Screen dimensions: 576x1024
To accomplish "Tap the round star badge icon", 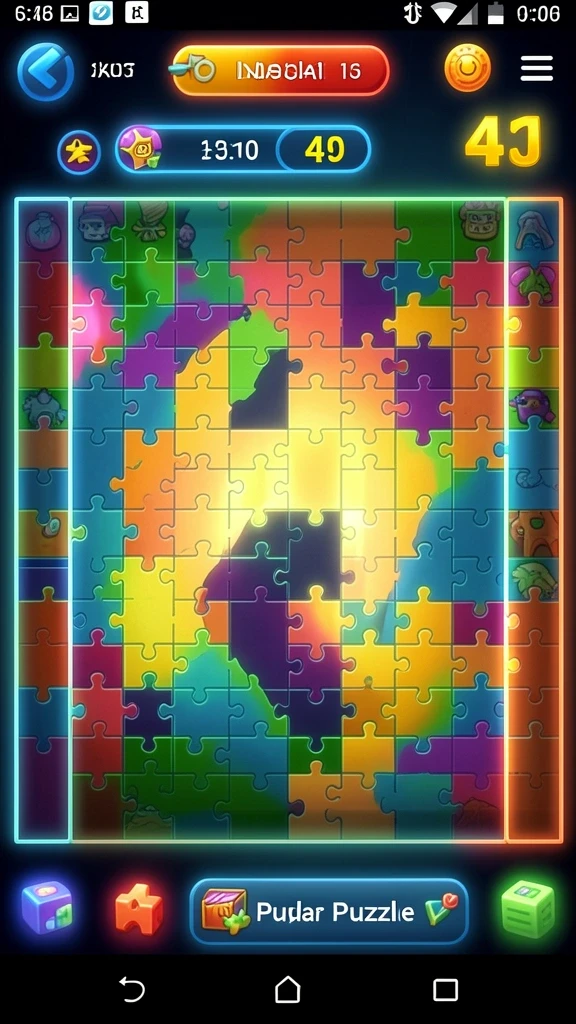I will (79, 153).
